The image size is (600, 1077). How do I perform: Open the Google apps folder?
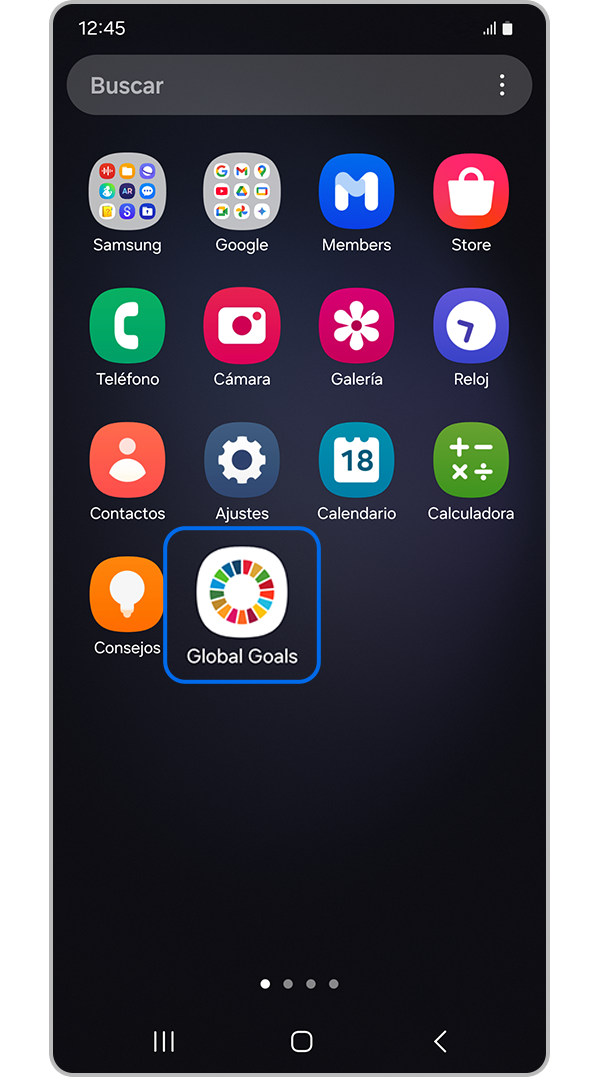242,191
